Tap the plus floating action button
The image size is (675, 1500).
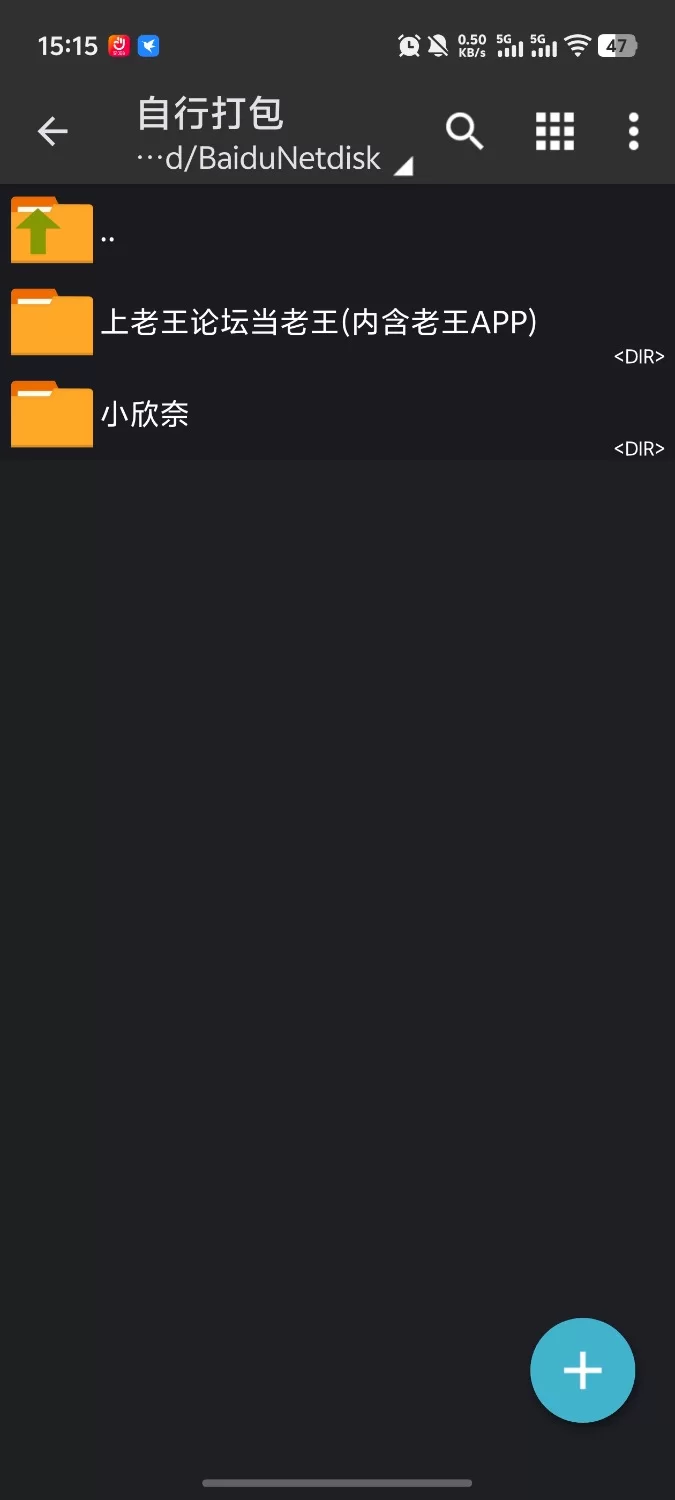click(582, 1370)
